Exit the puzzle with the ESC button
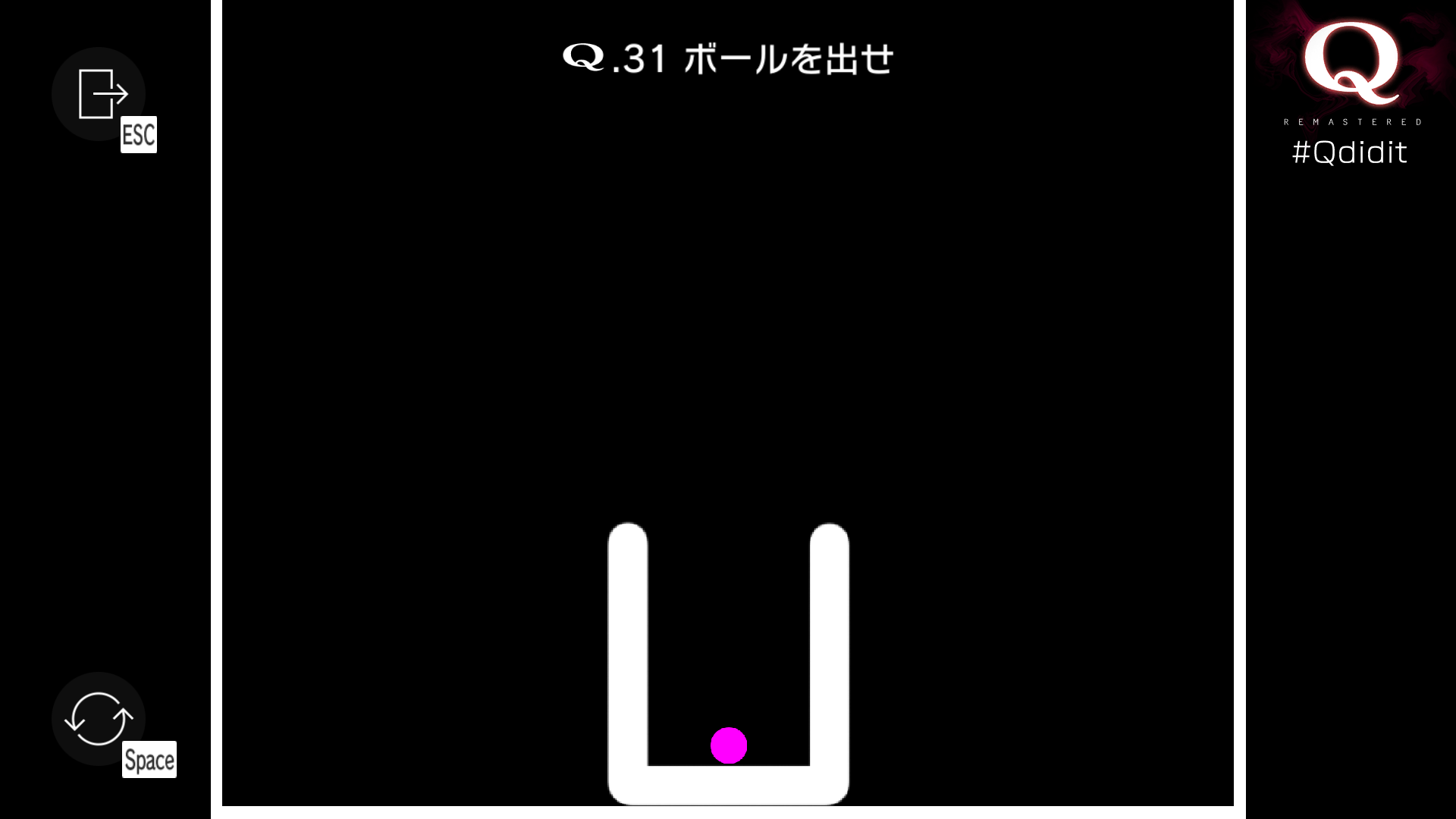This screenshot has width=1456, height=819. pyautogui.click(x=99, y=94)
